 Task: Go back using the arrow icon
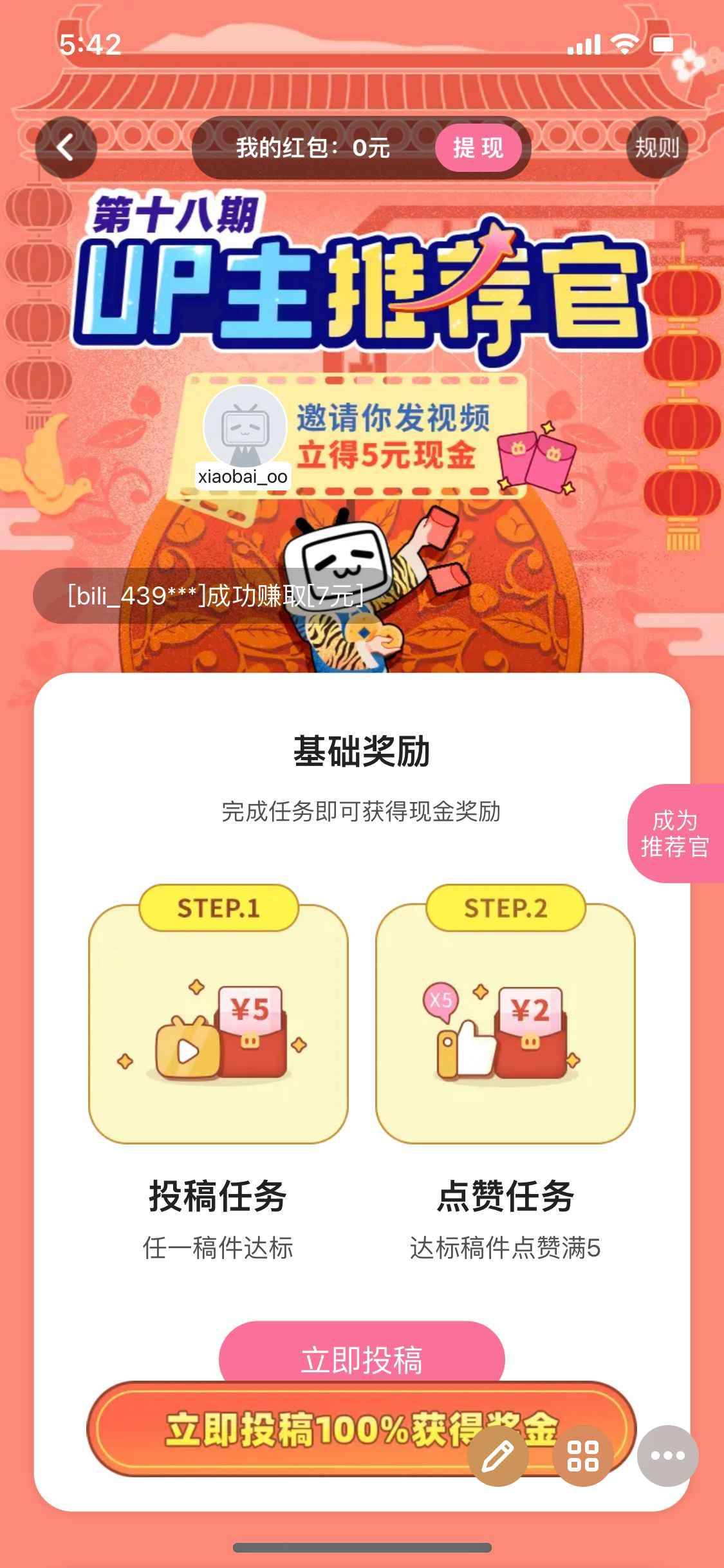(x=66, y=148)
